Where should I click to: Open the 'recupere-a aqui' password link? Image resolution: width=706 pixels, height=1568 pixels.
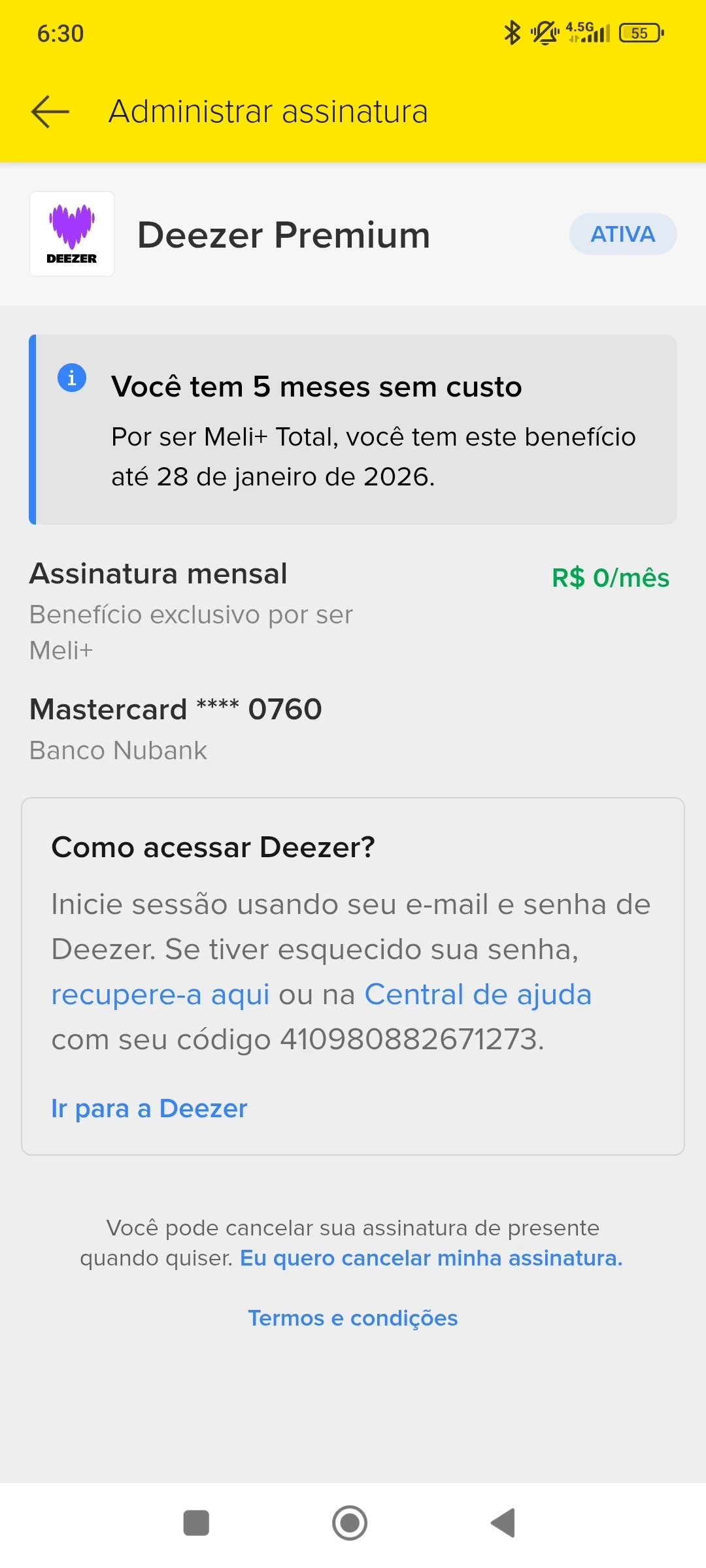click(160, 994)
